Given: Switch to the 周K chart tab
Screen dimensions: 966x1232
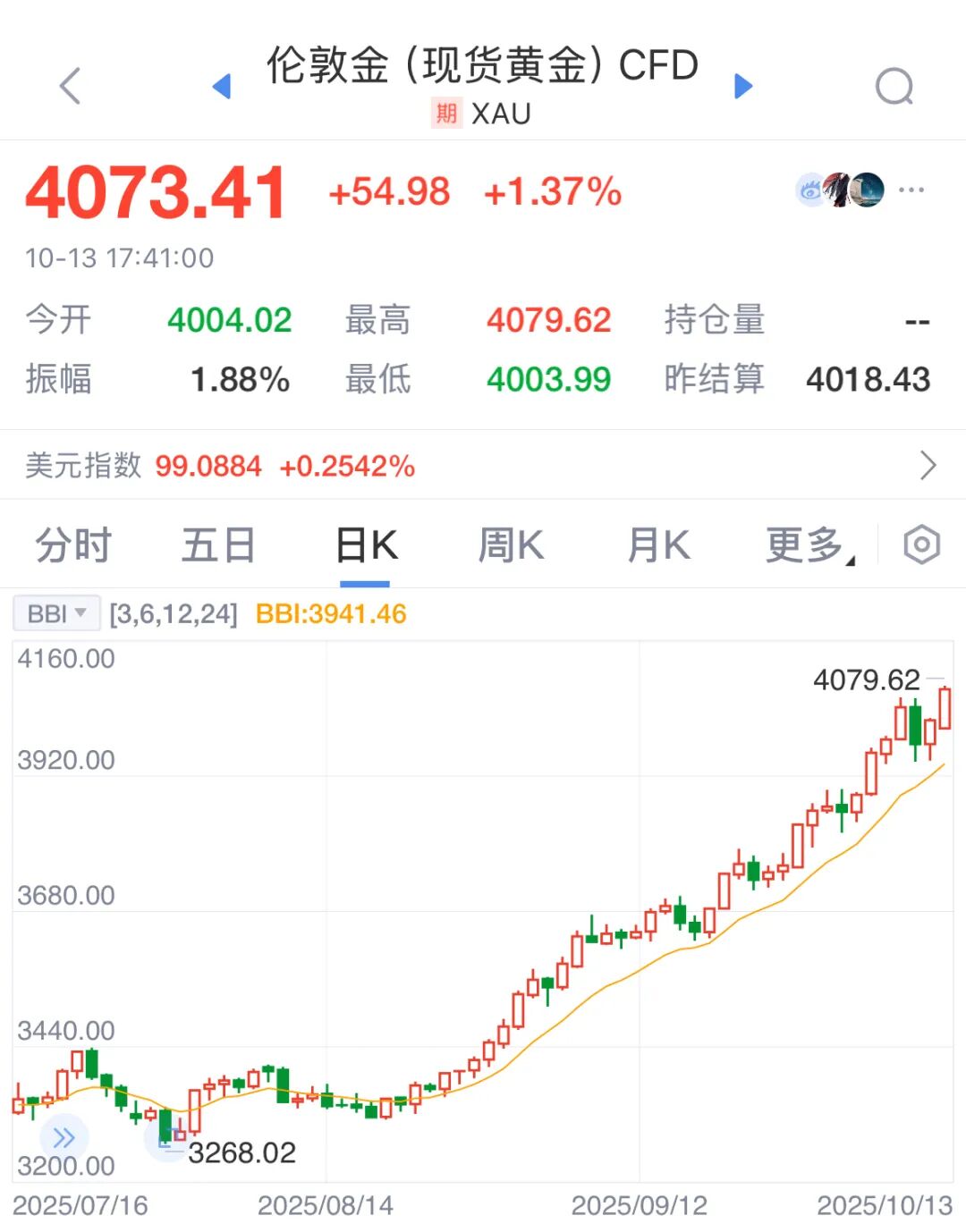Looking at the screenshot, I should tap(511, 544).
